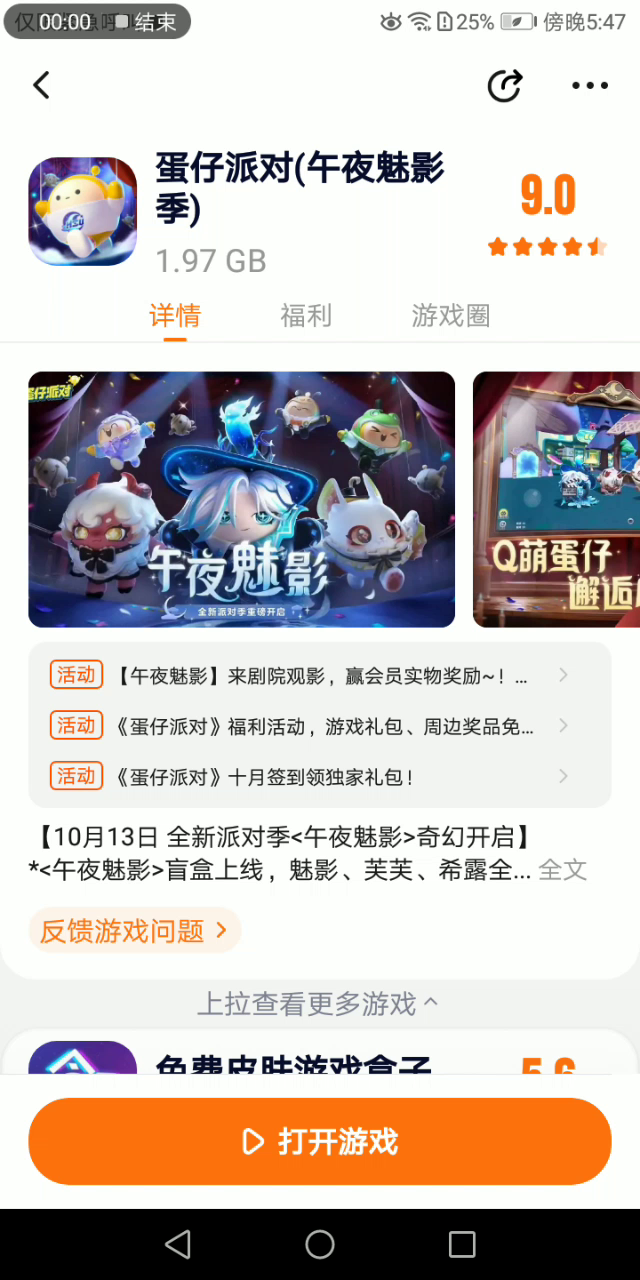The height and width of the screenshot is (1280, 640).
Task: Tap 打开游戏 to launch the game
Action: coord(320,1141)
